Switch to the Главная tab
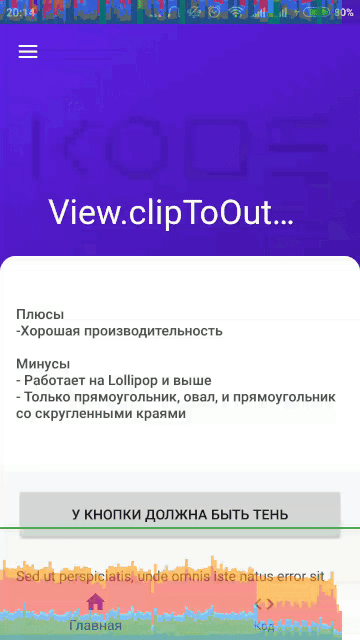The image size is (360, 640). (96, 612)
